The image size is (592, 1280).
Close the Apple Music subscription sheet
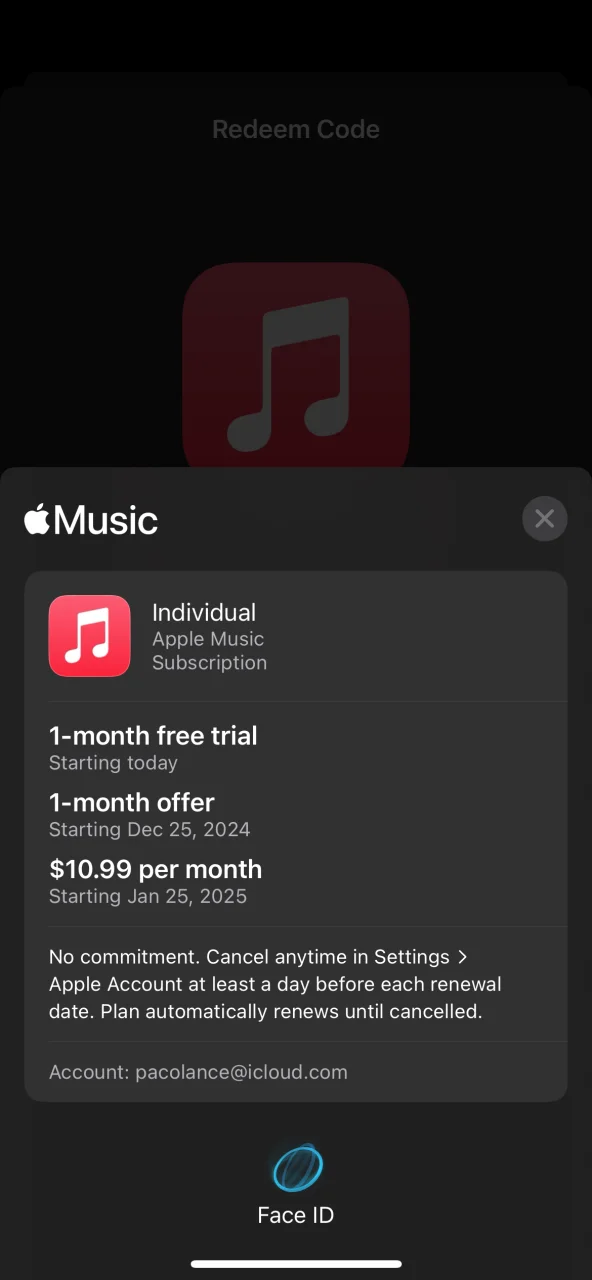(x=544, y=519)
